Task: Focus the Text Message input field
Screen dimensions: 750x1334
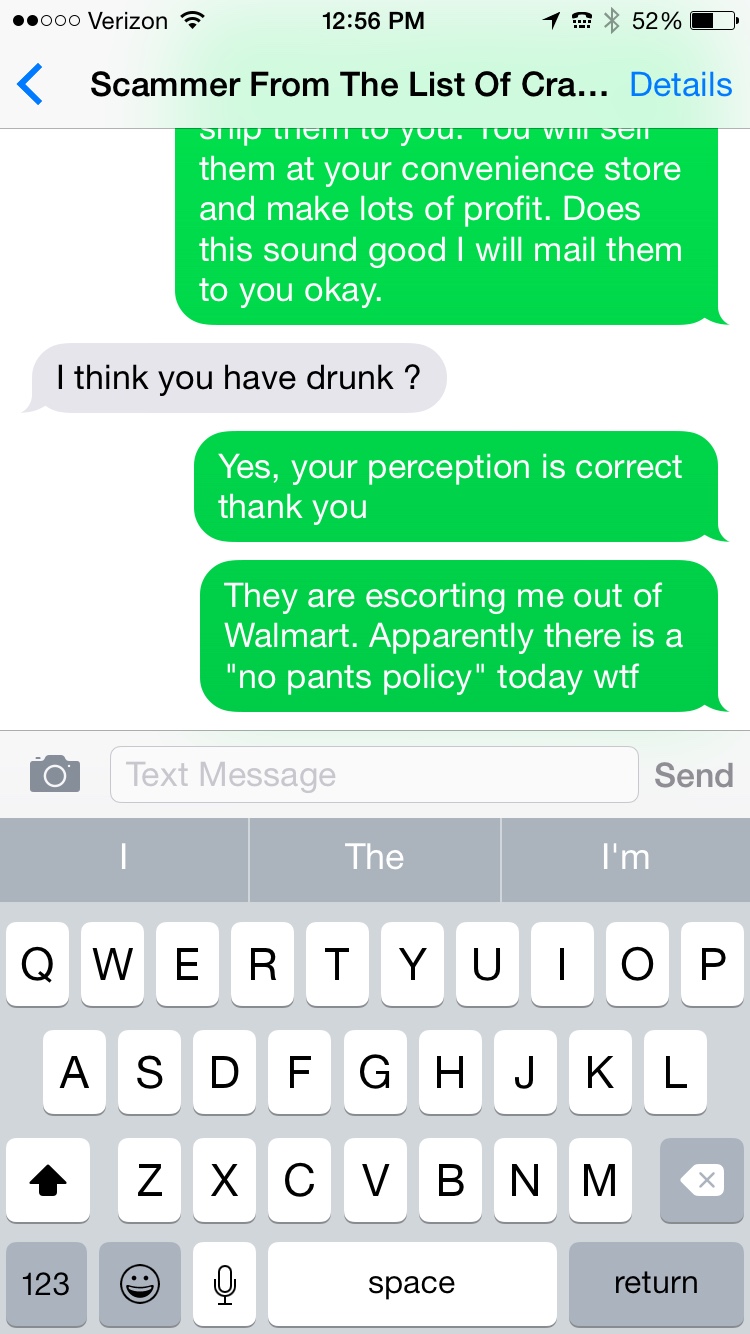Action: click(373, 775)
